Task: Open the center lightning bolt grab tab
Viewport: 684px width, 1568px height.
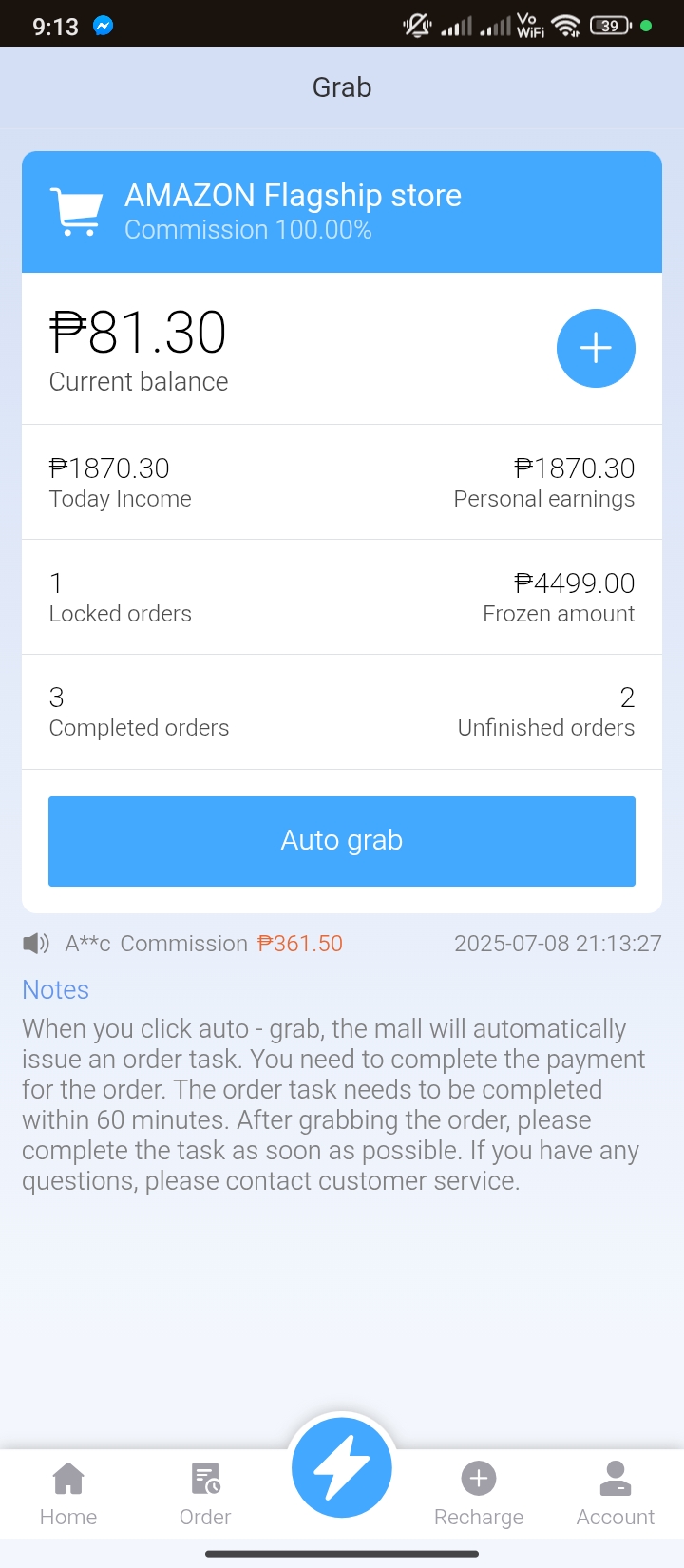Action: [342, 1467]
